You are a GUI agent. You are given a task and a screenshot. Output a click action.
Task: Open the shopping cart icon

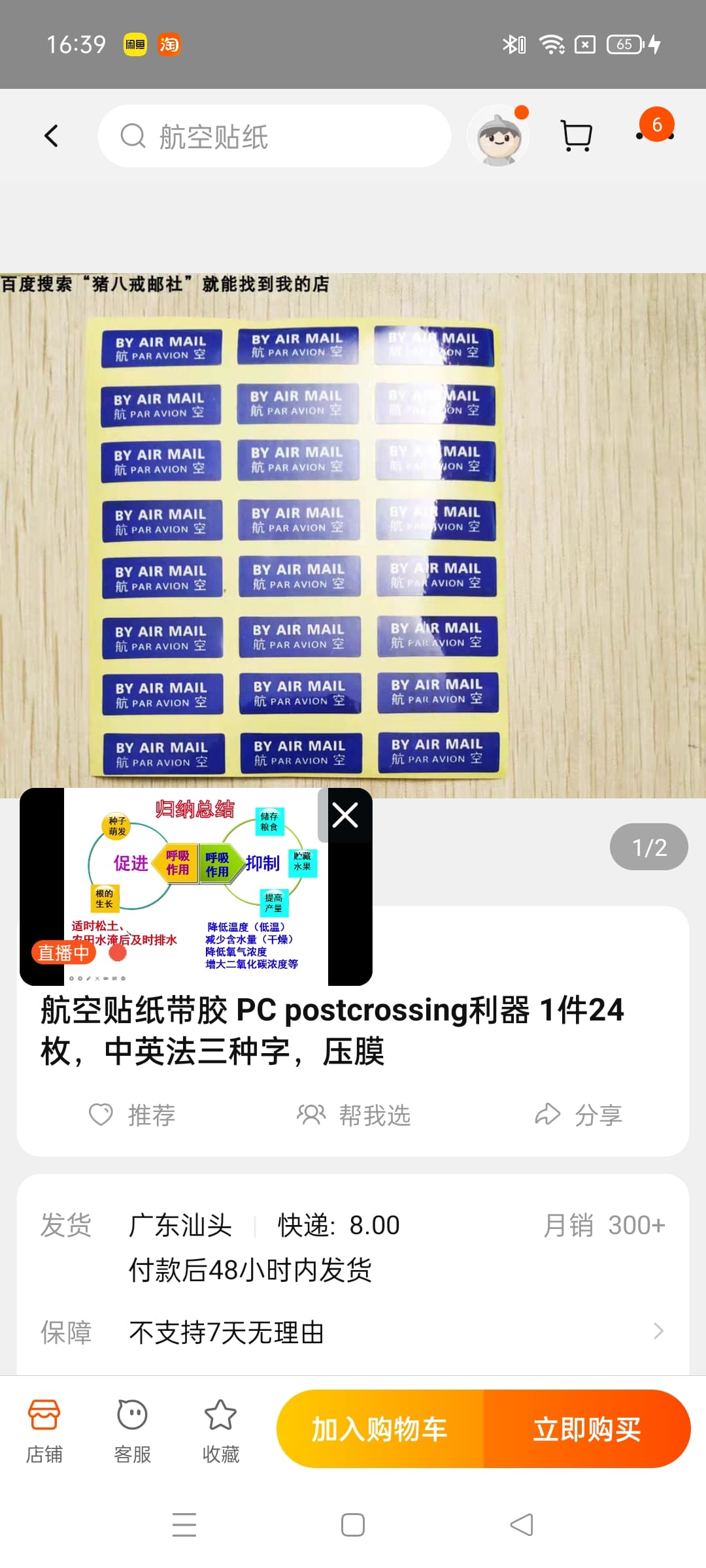pyautogui.click(x=577, y=136)
